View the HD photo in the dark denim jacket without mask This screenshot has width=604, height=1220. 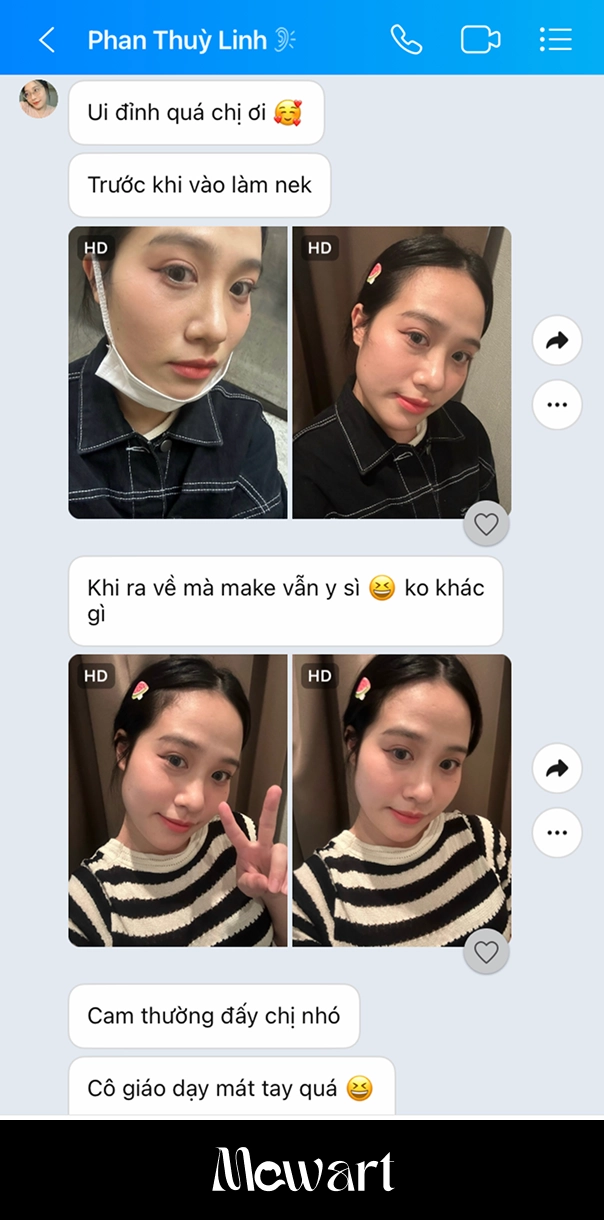[401, 372]
